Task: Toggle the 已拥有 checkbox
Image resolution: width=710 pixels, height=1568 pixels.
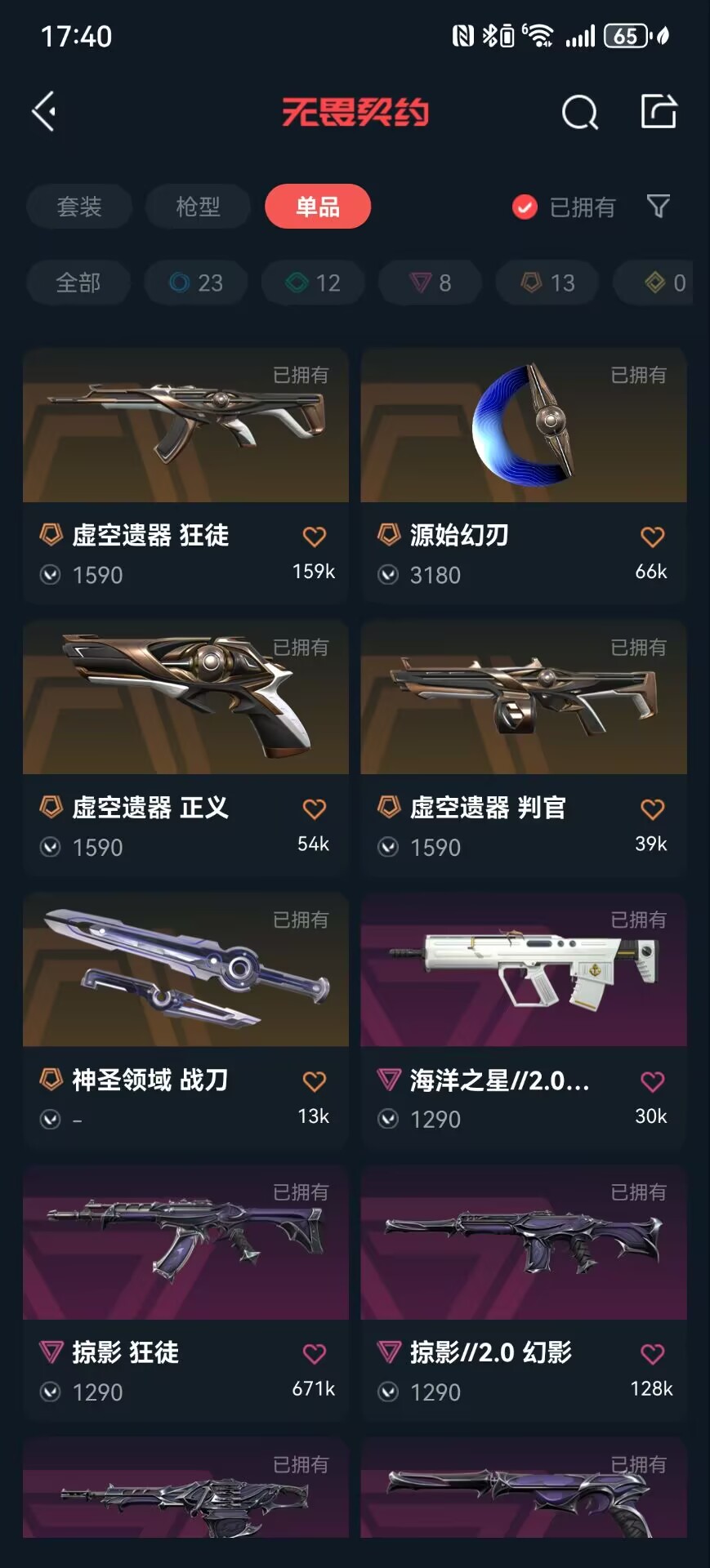Action: pyautogui.click(x=525, y=207)
